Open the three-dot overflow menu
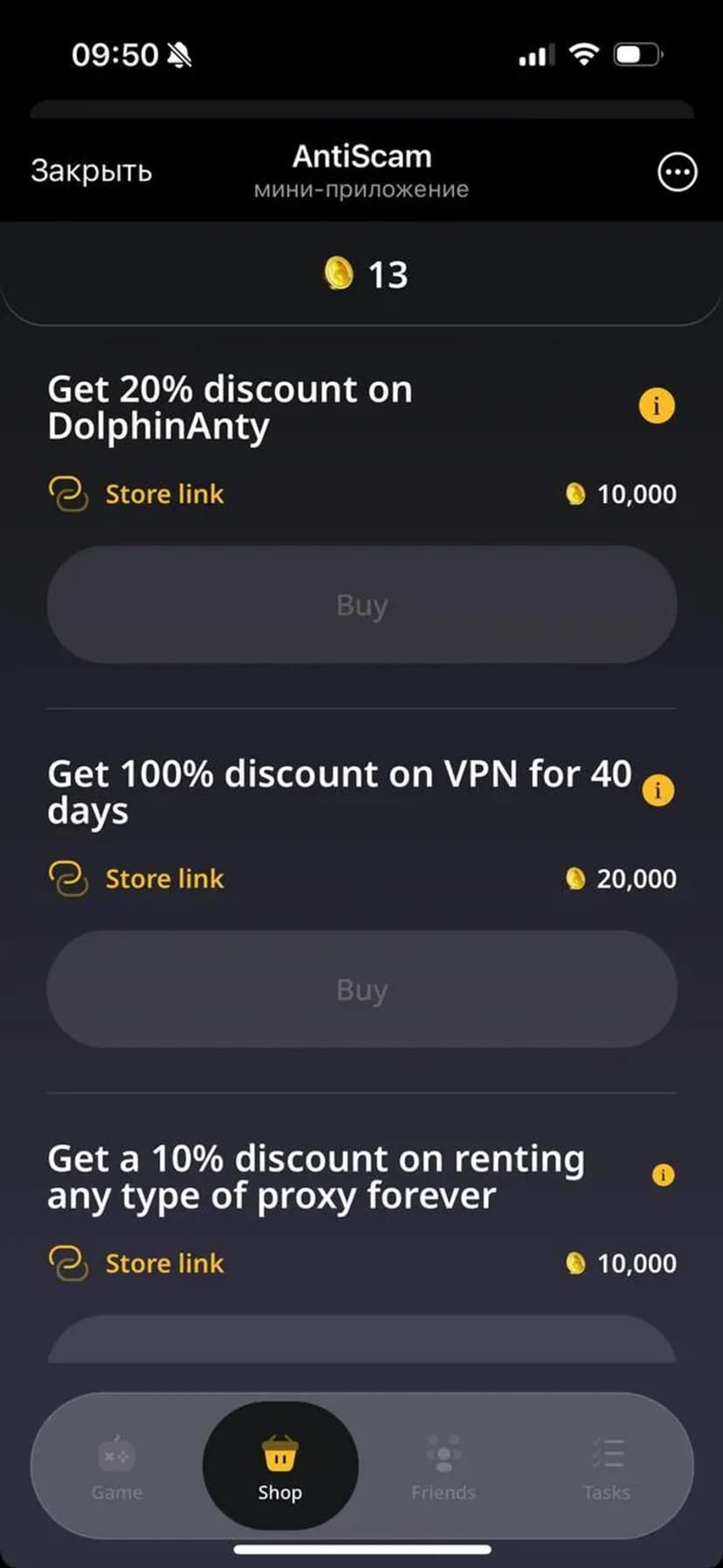 point(677,172)
